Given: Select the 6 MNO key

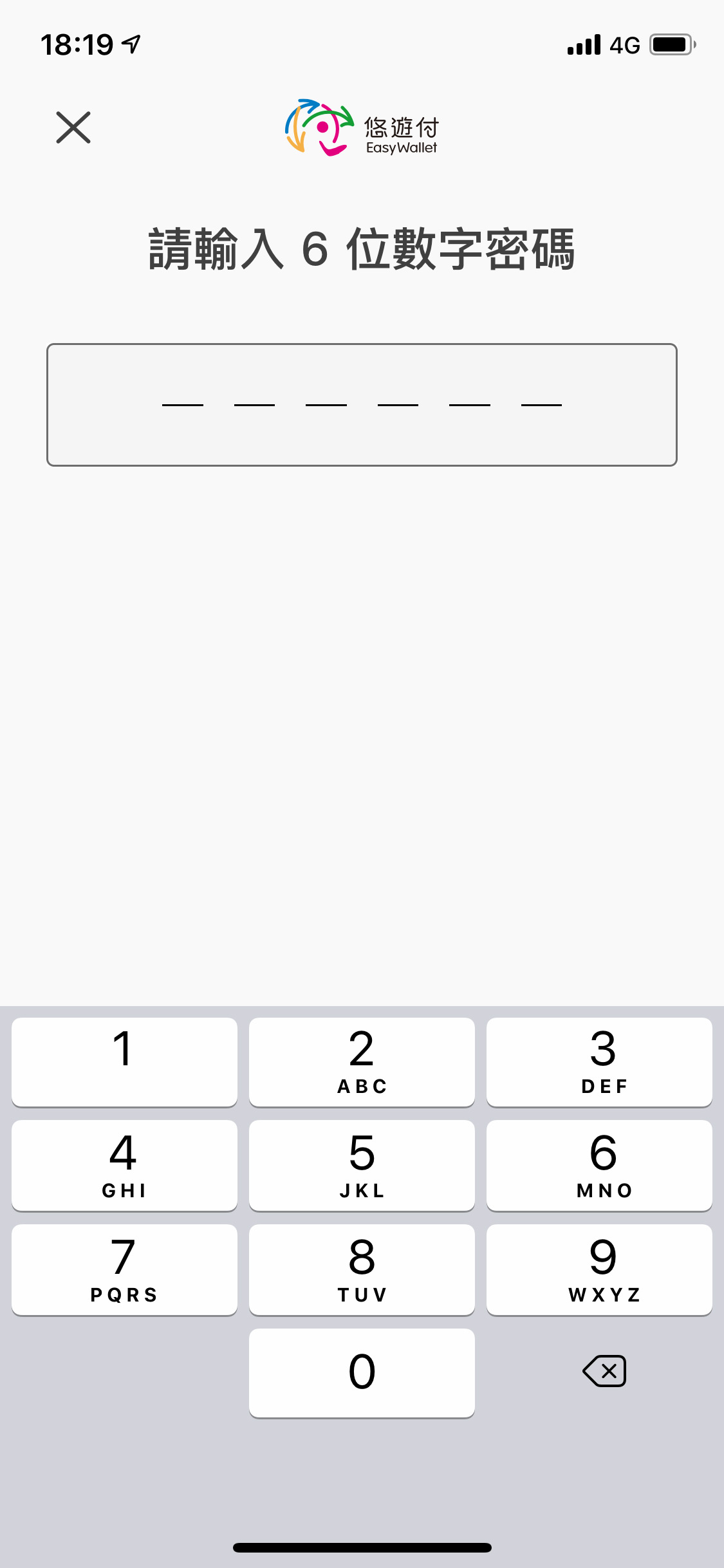Looking at the screenshot, I should pos(599,1166).
